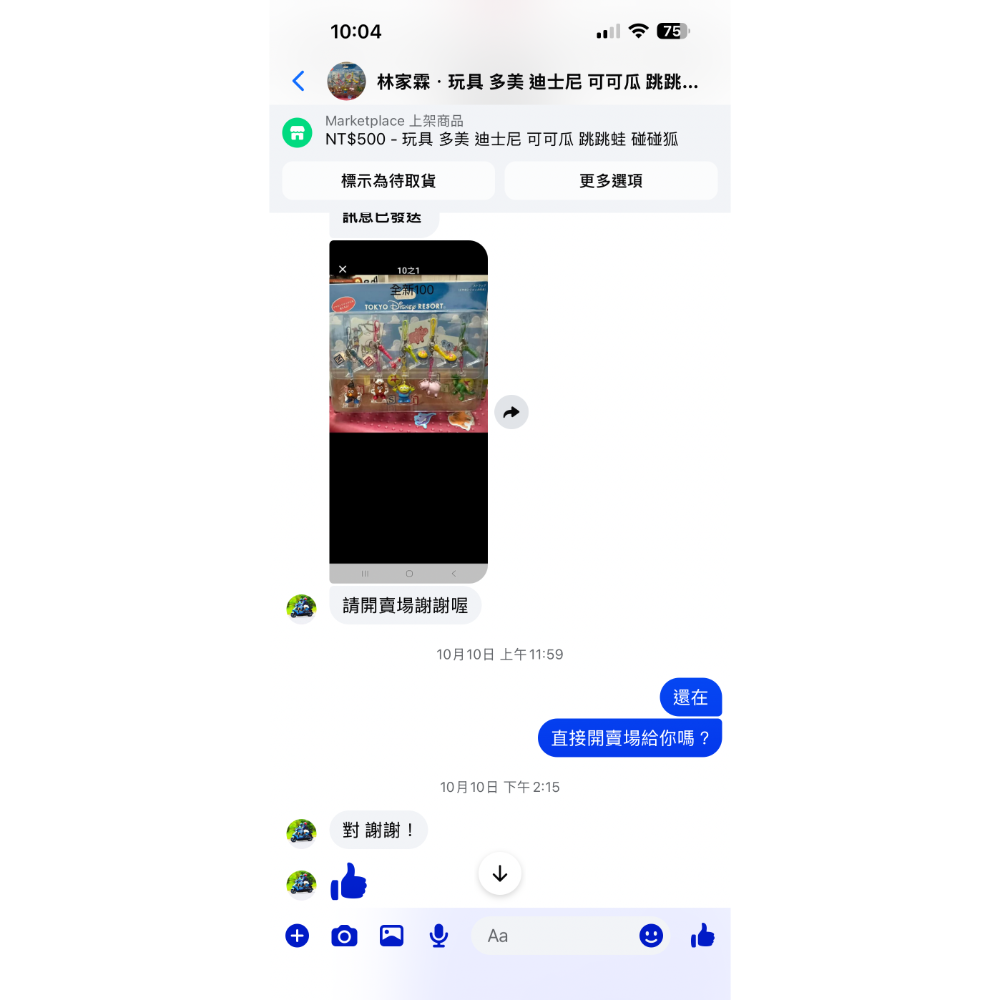
Task: Forward the shared image with the arrow icon
Action: 512,412
